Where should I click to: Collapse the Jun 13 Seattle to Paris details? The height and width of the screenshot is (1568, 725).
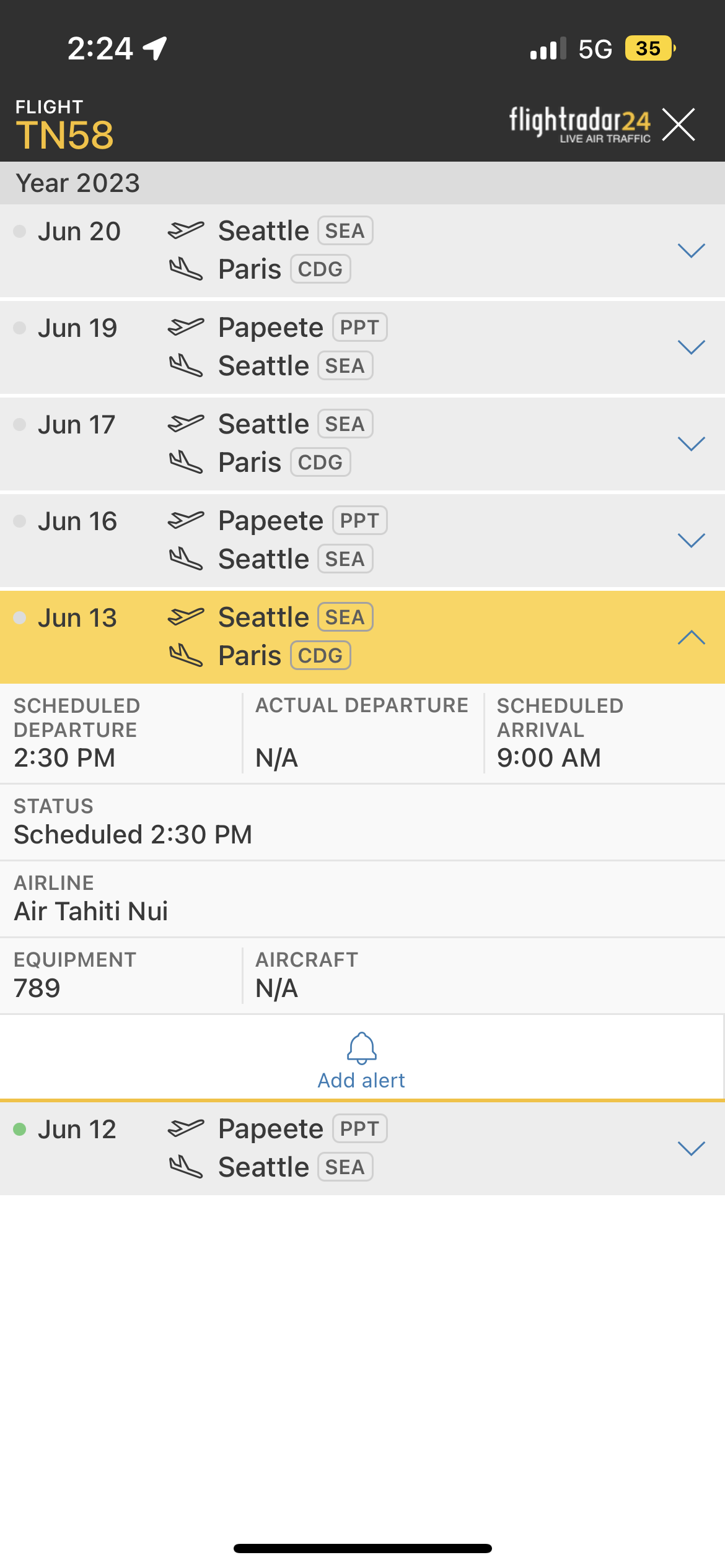[x=691, y=637]
